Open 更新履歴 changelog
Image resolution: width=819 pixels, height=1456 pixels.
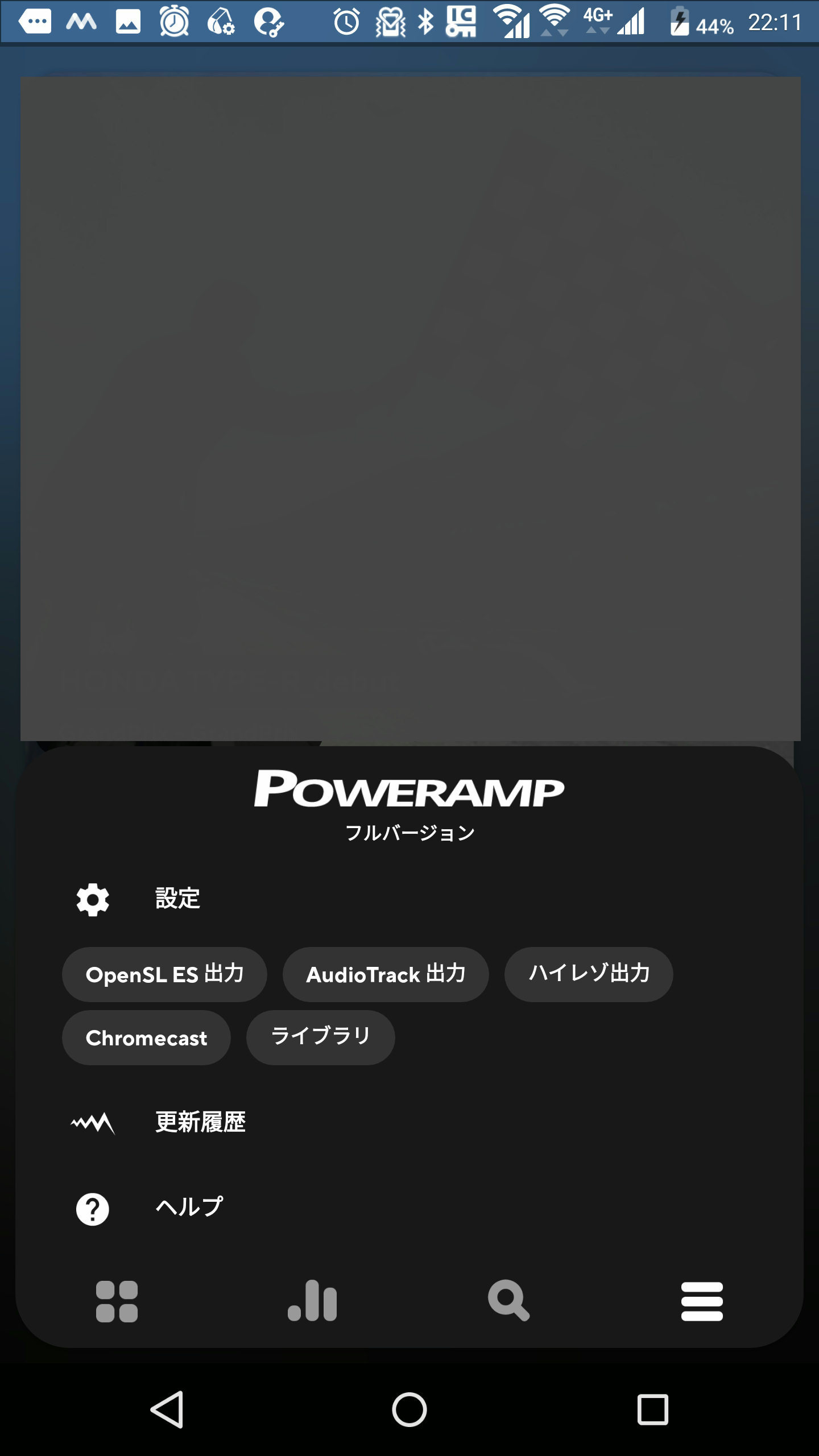click(200, 1122)
